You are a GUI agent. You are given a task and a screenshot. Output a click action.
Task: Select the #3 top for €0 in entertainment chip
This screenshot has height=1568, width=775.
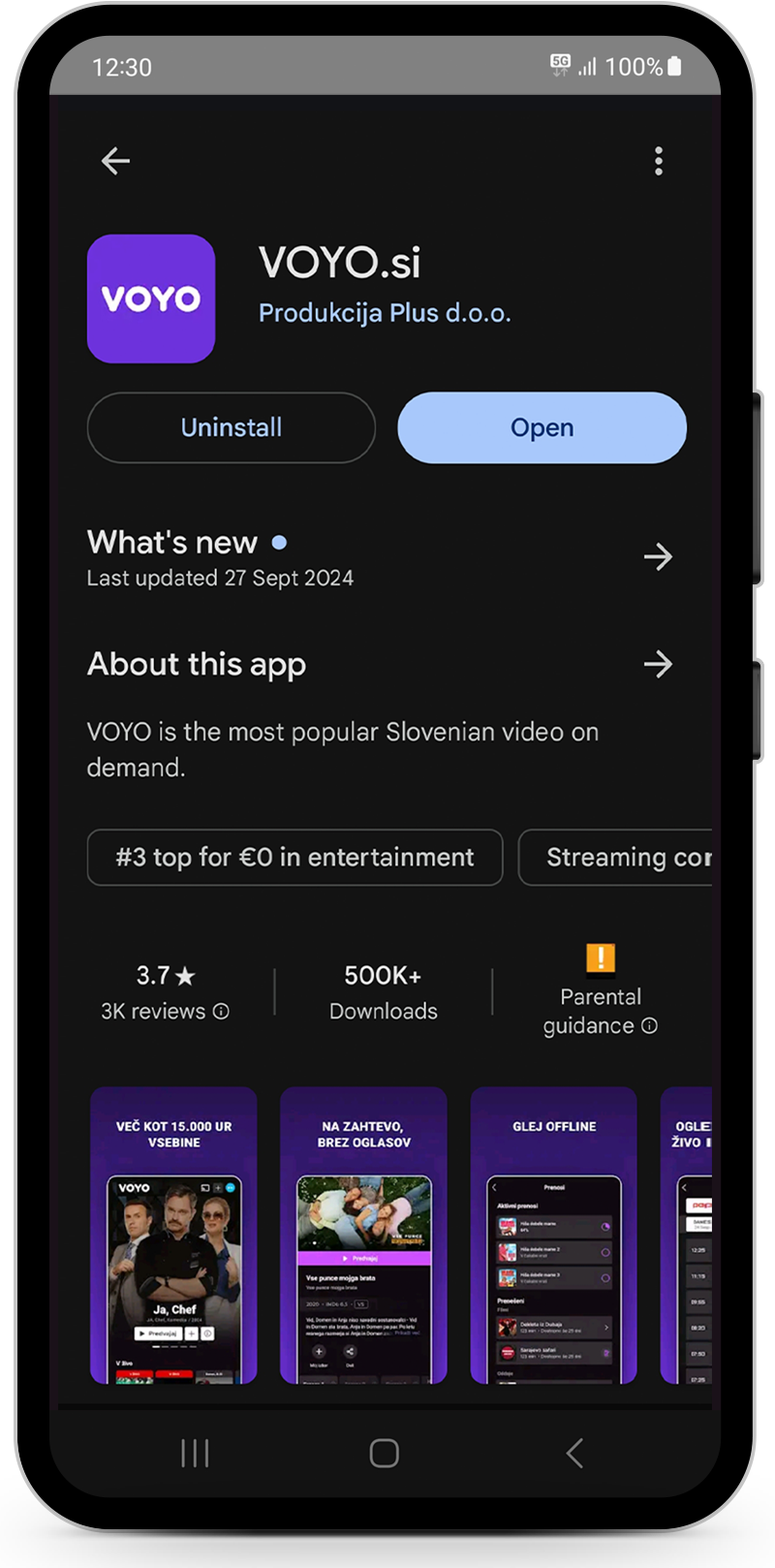click(x=294, y=858)
